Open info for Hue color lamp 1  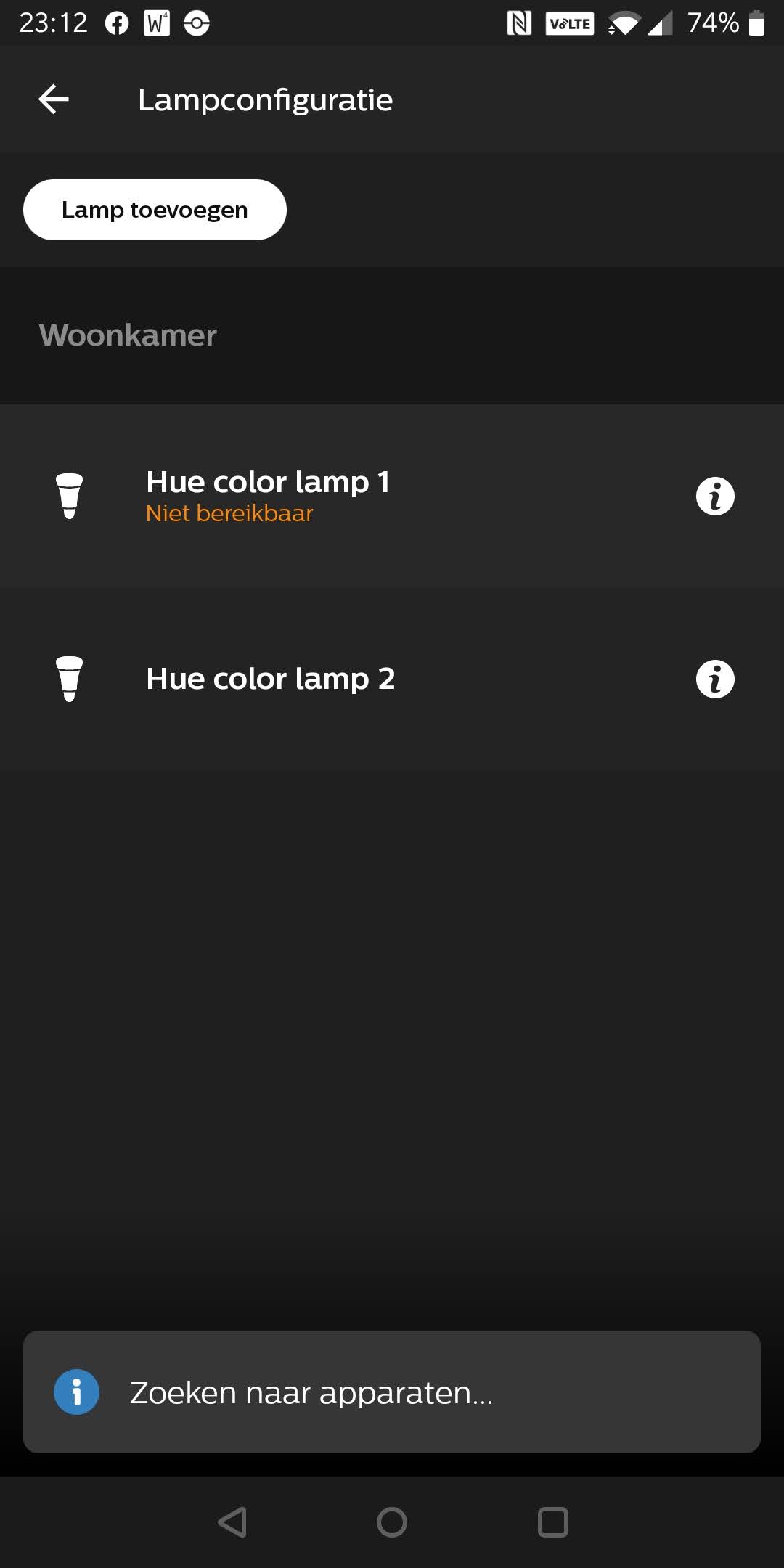point(715,497)
